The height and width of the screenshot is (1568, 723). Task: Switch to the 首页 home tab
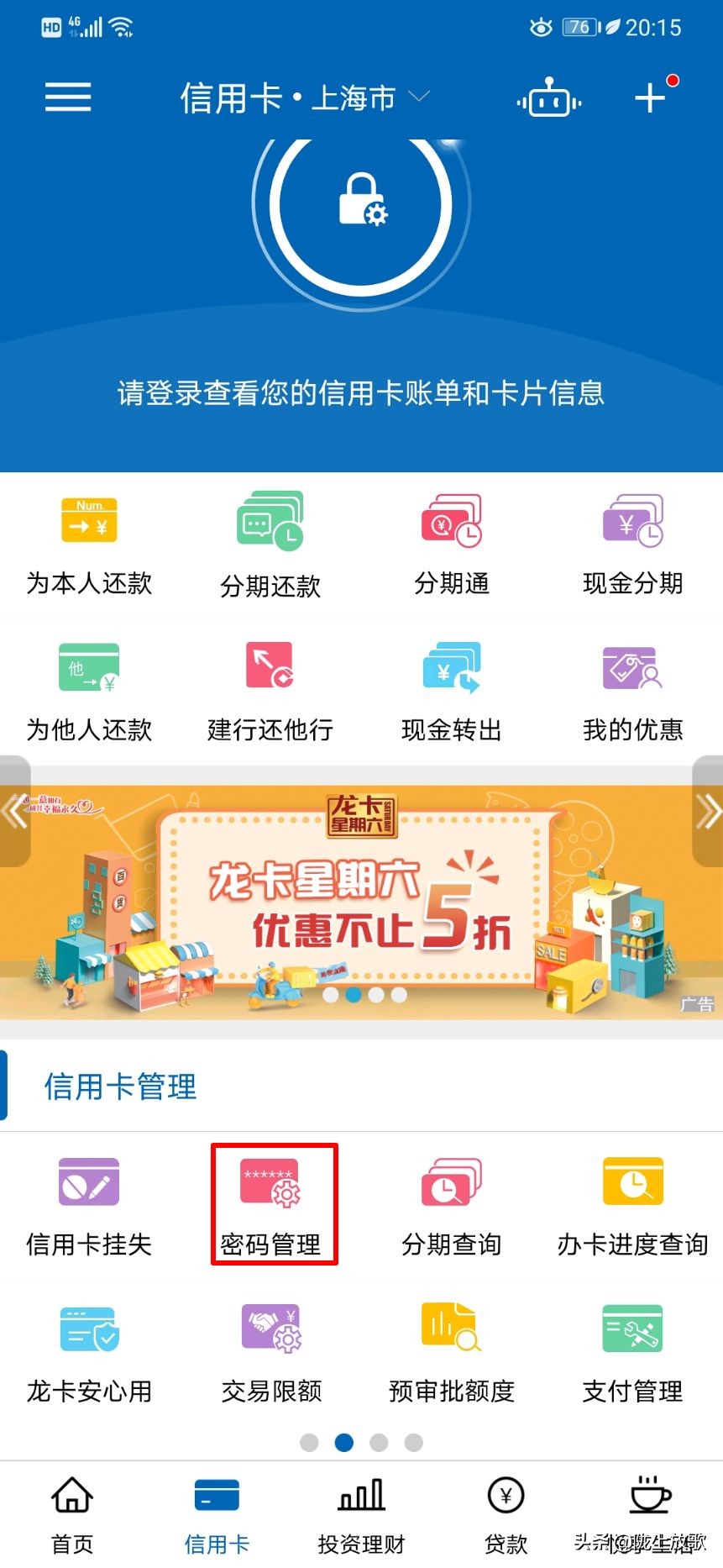click(x=71, y=1513)
